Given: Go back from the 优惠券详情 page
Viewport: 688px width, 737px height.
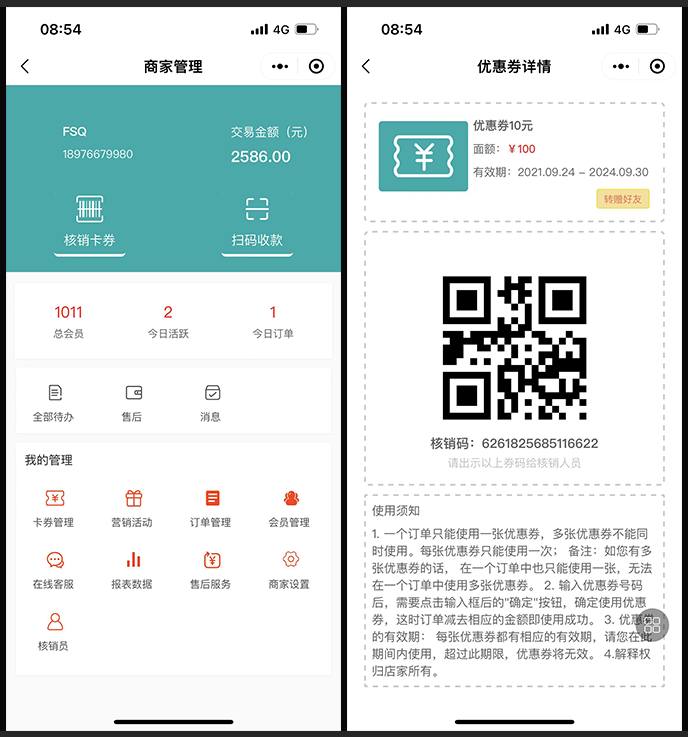Looking at the screenshot, I should point(366,67).
